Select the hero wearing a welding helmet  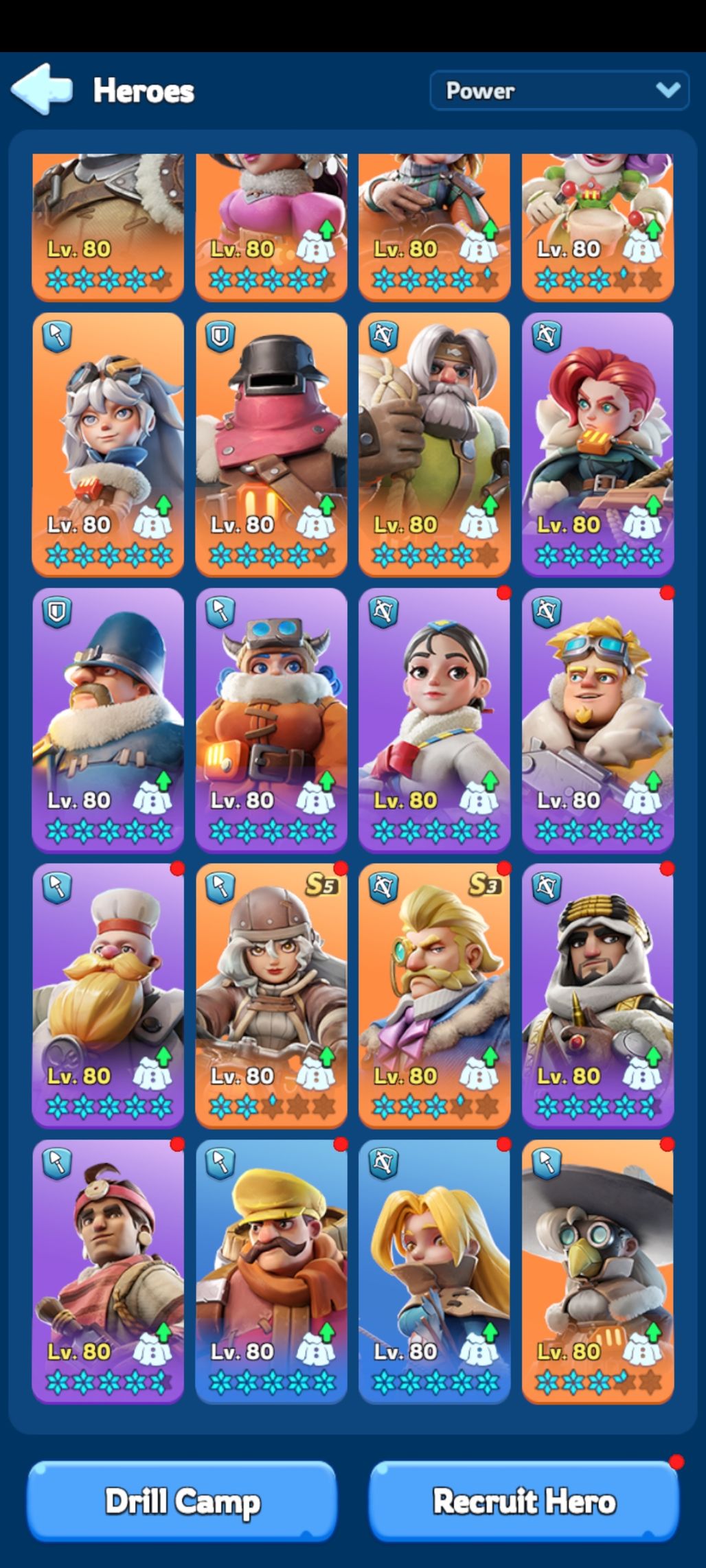pos(271,444)
